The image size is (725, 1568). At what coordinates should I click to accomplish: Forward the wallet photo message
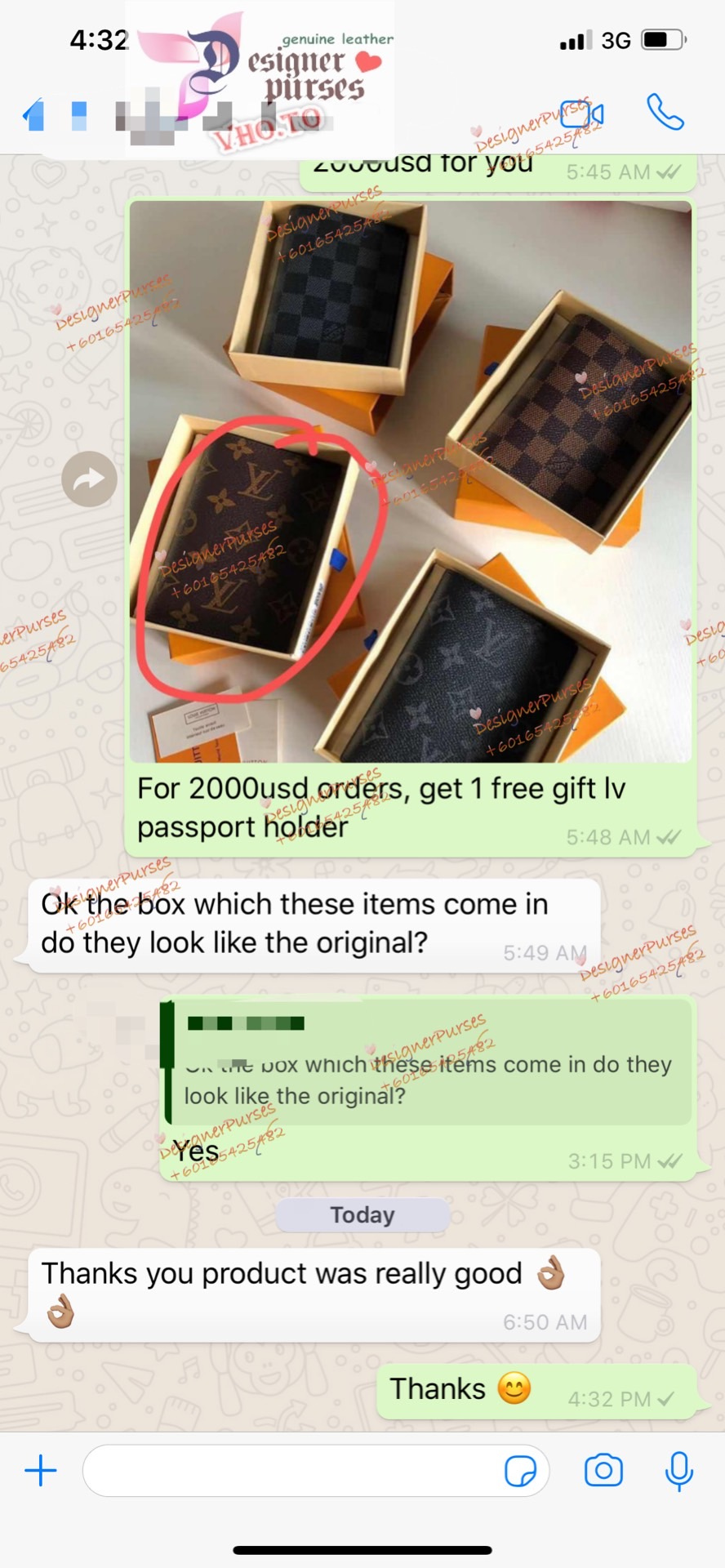point(89,479)
